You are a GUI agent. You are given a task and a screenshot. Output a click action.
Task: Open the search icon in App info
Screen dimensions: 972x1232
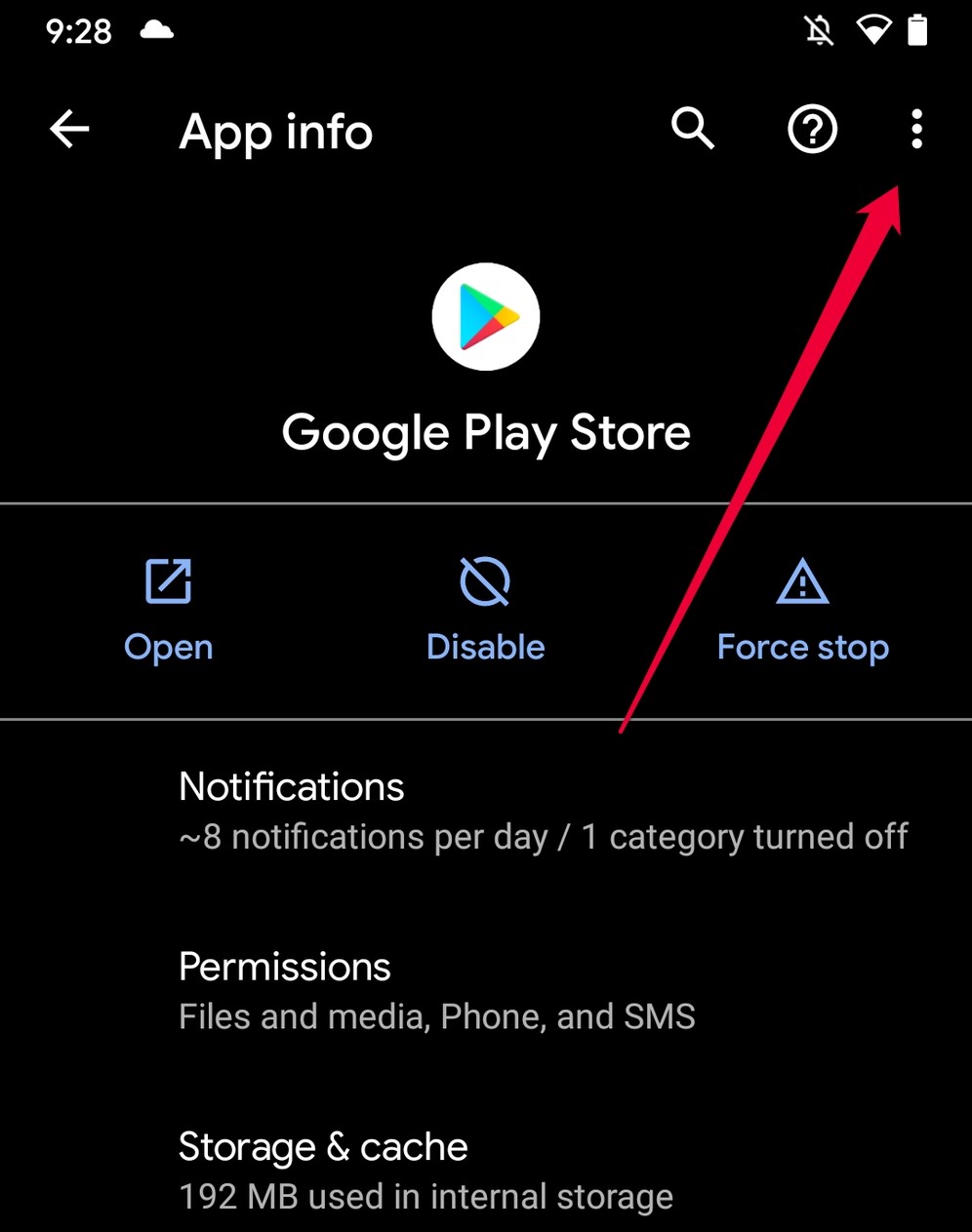pos(692,129)
